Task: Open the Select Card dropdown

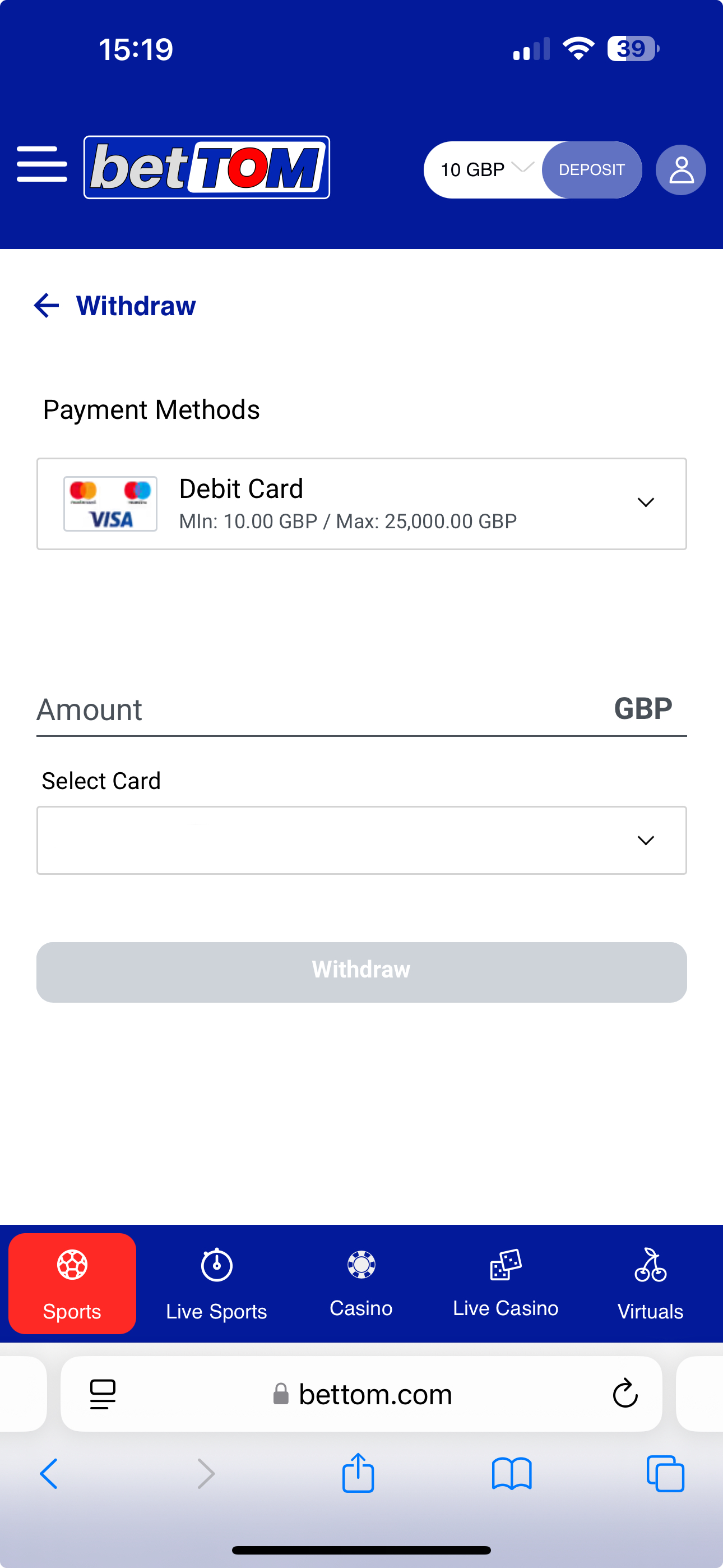Action: [x=646, y=840]
